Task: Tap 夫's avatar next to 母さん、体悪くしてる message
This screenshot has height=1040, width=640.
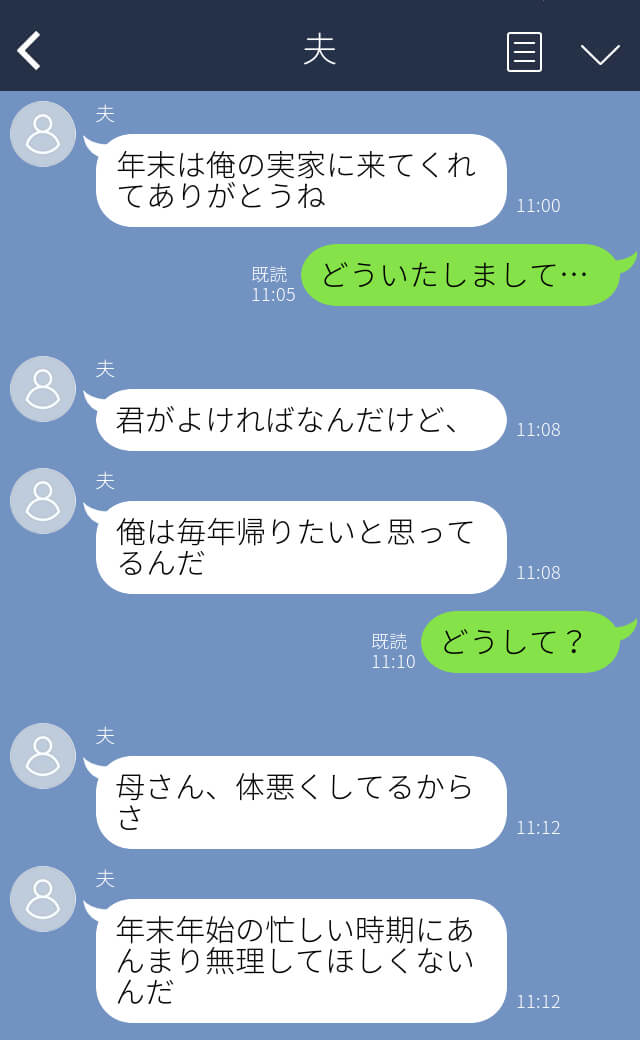Action: 43,756
